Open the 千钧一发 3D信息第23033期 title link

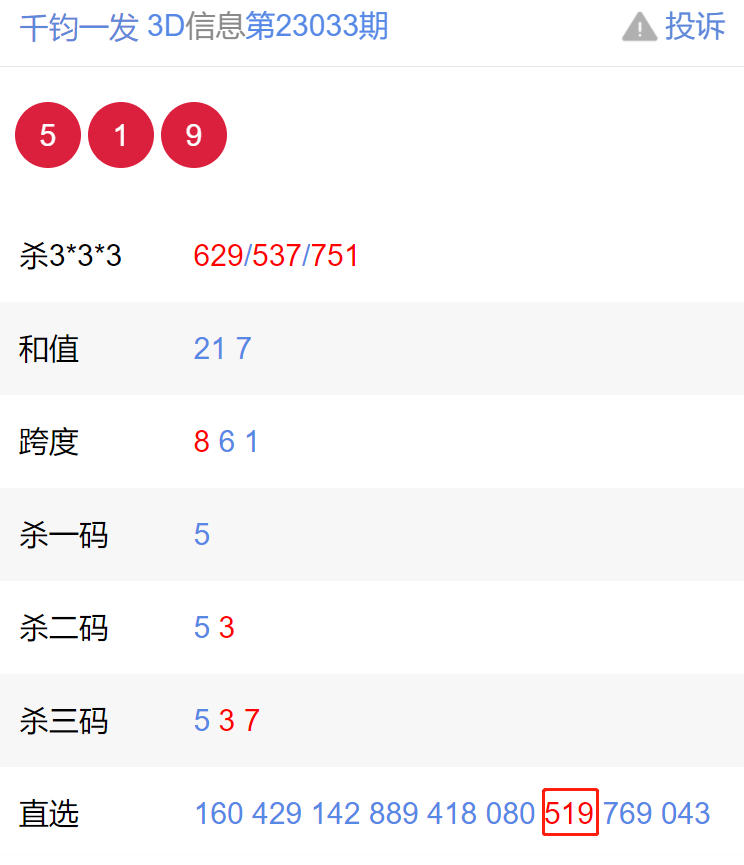tap(204, 27)
